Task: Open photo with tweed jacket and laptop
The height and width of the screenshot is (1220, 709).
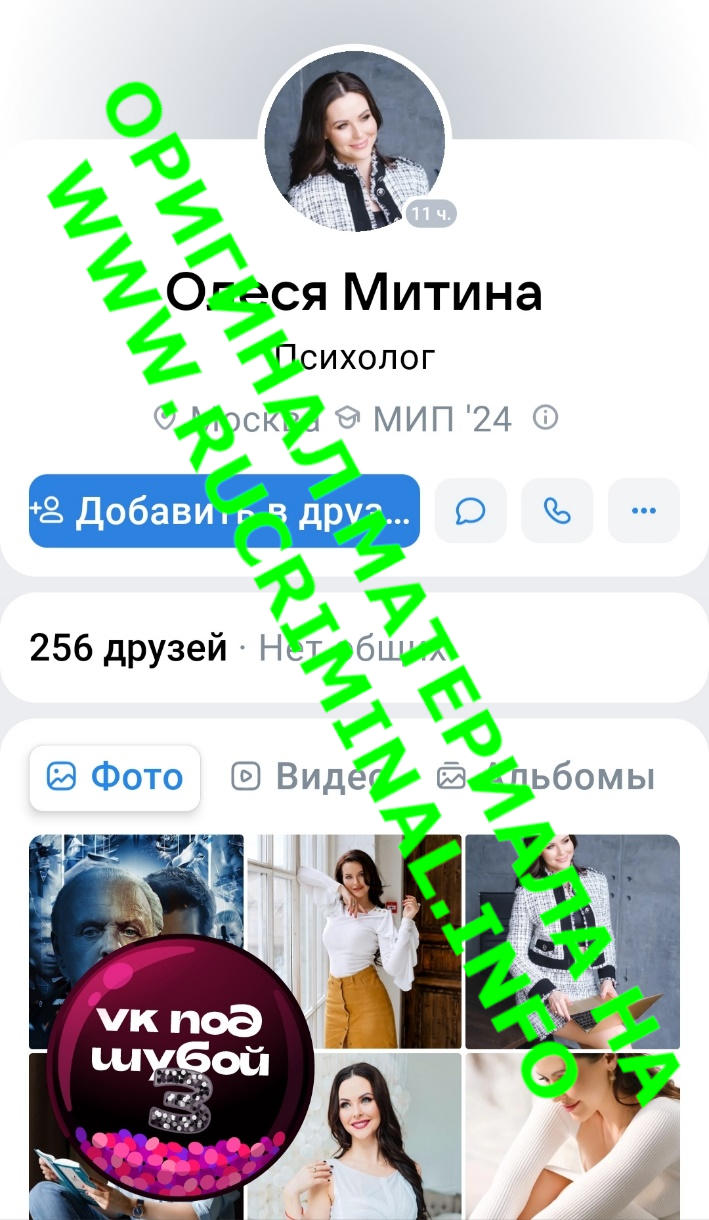Action: (x=572, y=940)
